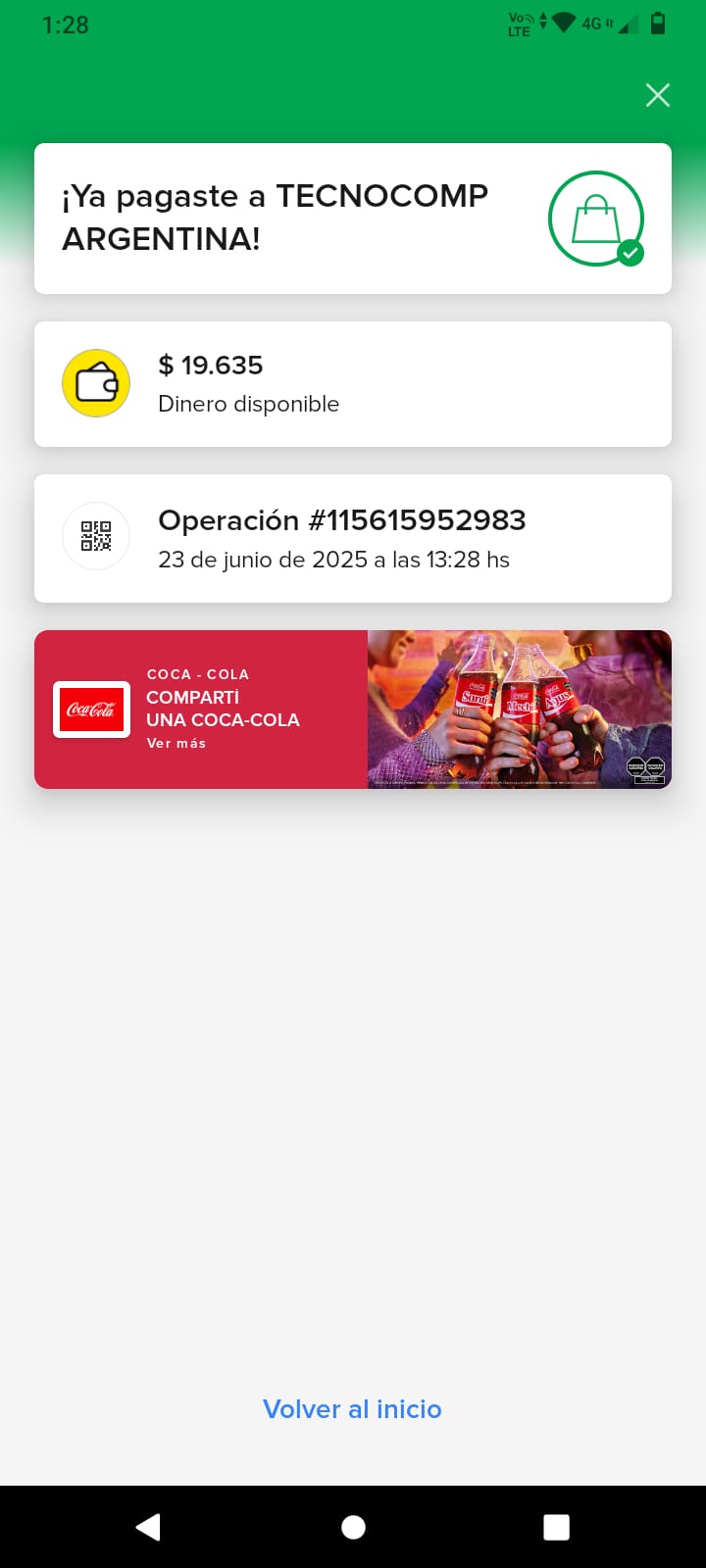706x1568 pixels.
Task: Open the Coca-Cola promo banner
Action: tap(353, 709)
